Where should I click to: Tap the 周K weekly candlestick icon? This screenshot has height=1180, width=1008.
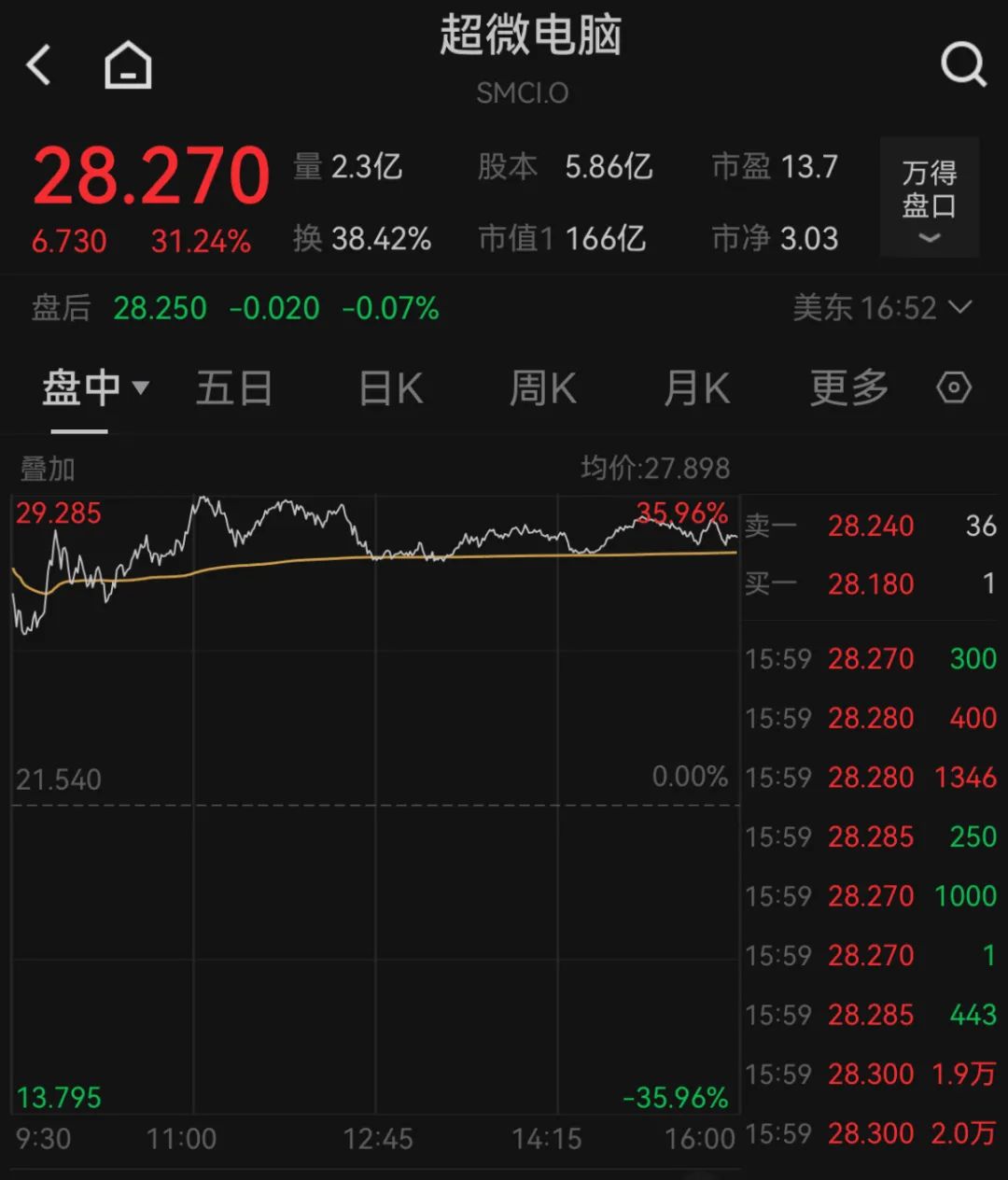click(x=541, y=387)
